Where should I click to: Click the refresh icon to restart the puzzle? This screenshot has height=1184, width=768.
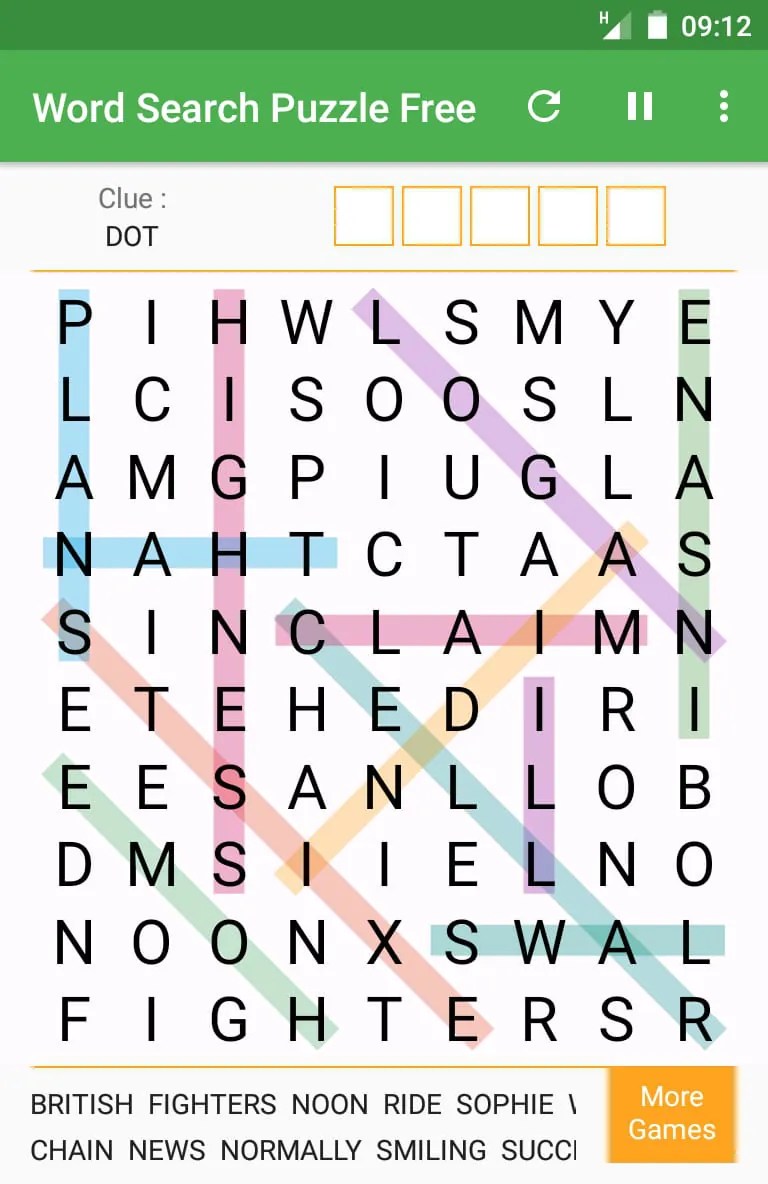(x=543, y=107)
